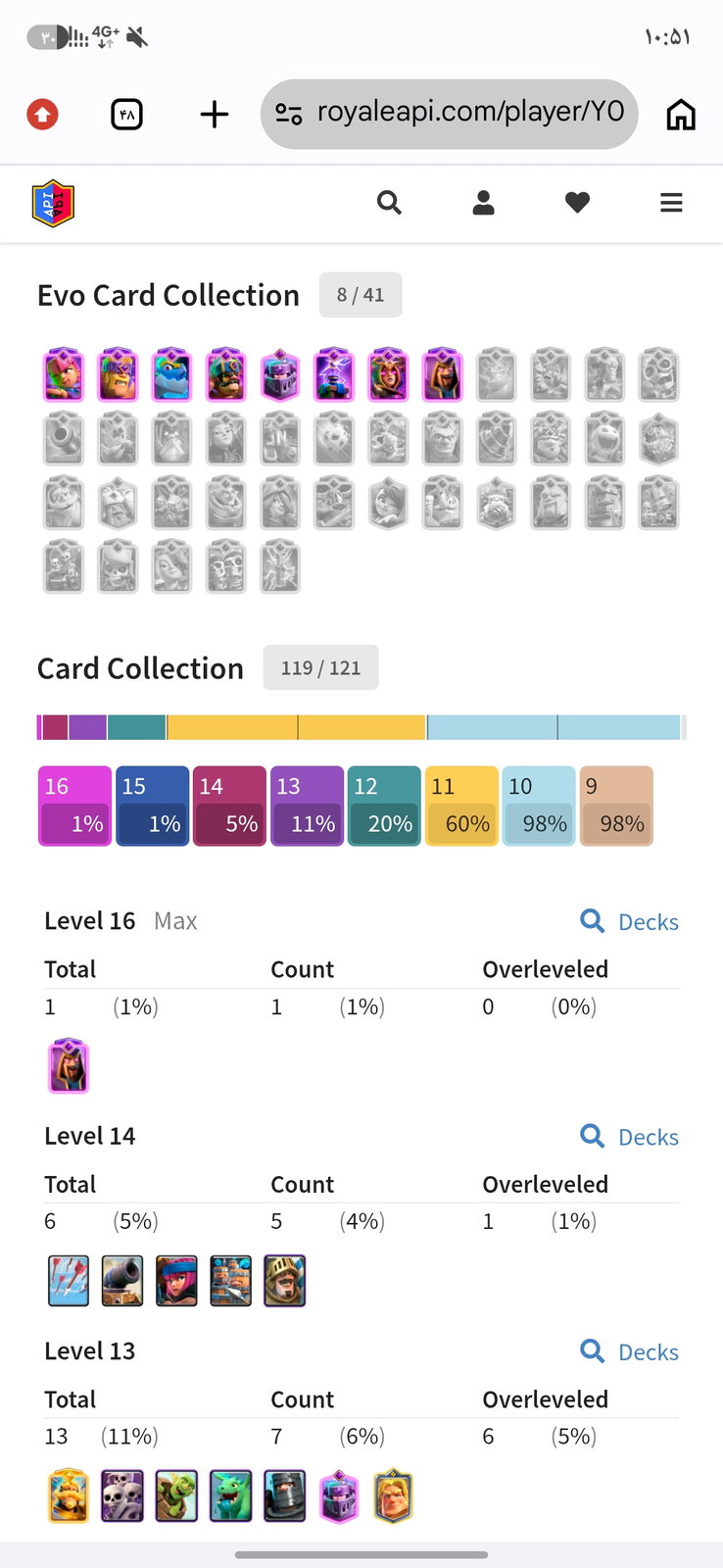The width and height of the screenshot is (723, 1568).
Task: Select the level 9 percentage tile
Action: tap(616, 806)
